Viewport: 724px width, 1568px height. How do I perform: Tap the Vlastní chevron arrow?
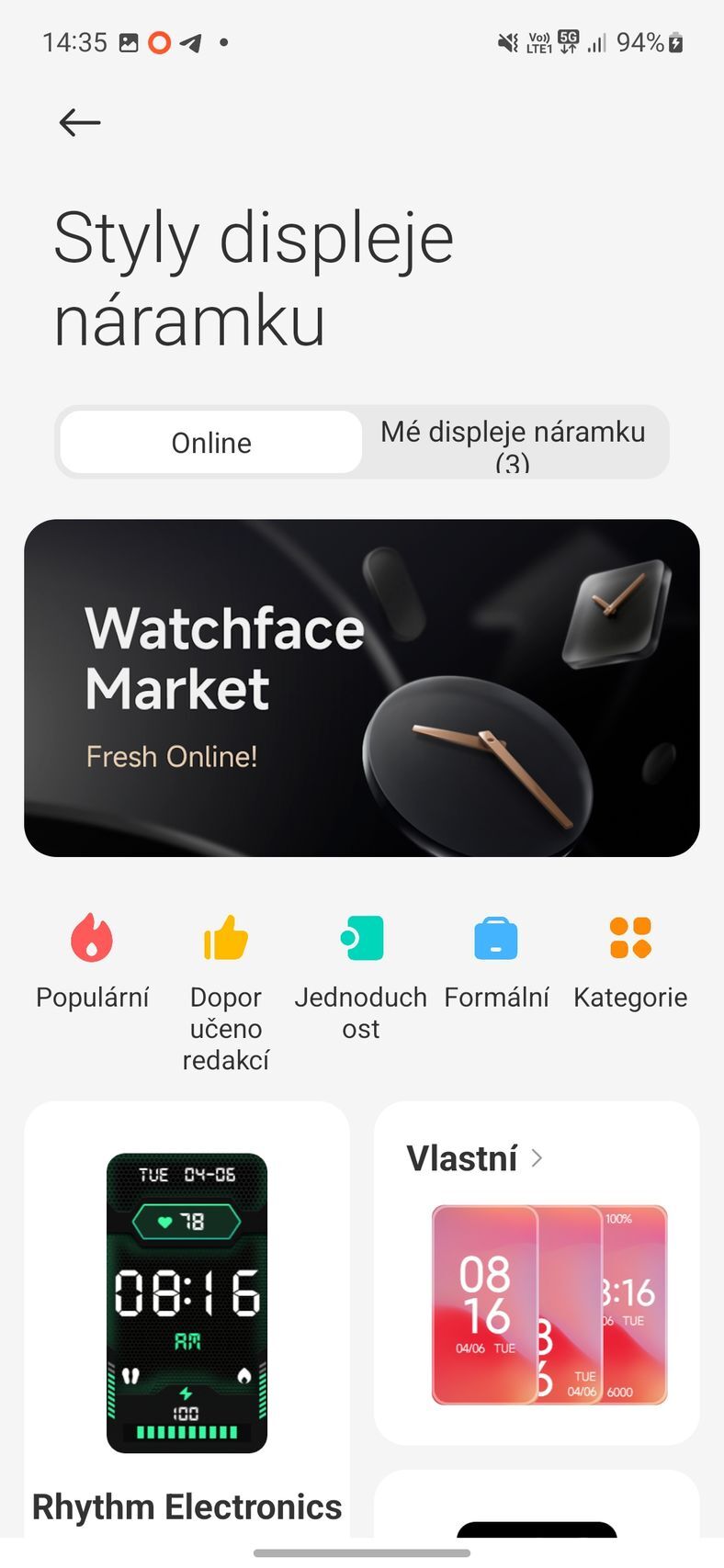tap(538, 1159)
